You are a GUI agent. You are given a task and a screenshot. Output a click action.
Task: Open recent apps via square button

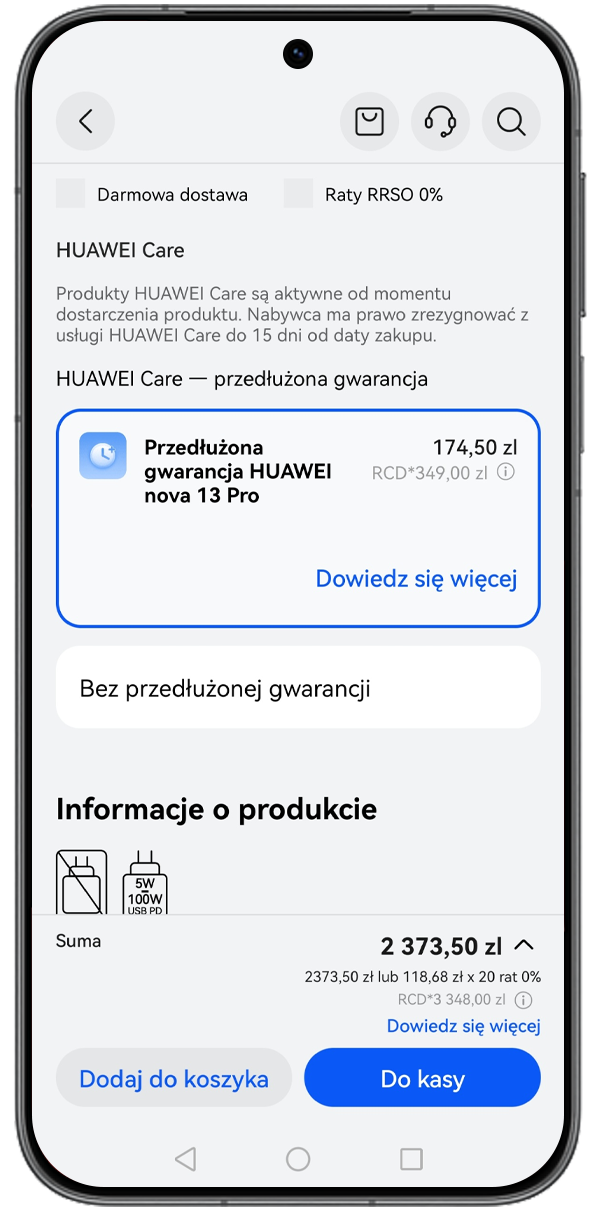411,1159
